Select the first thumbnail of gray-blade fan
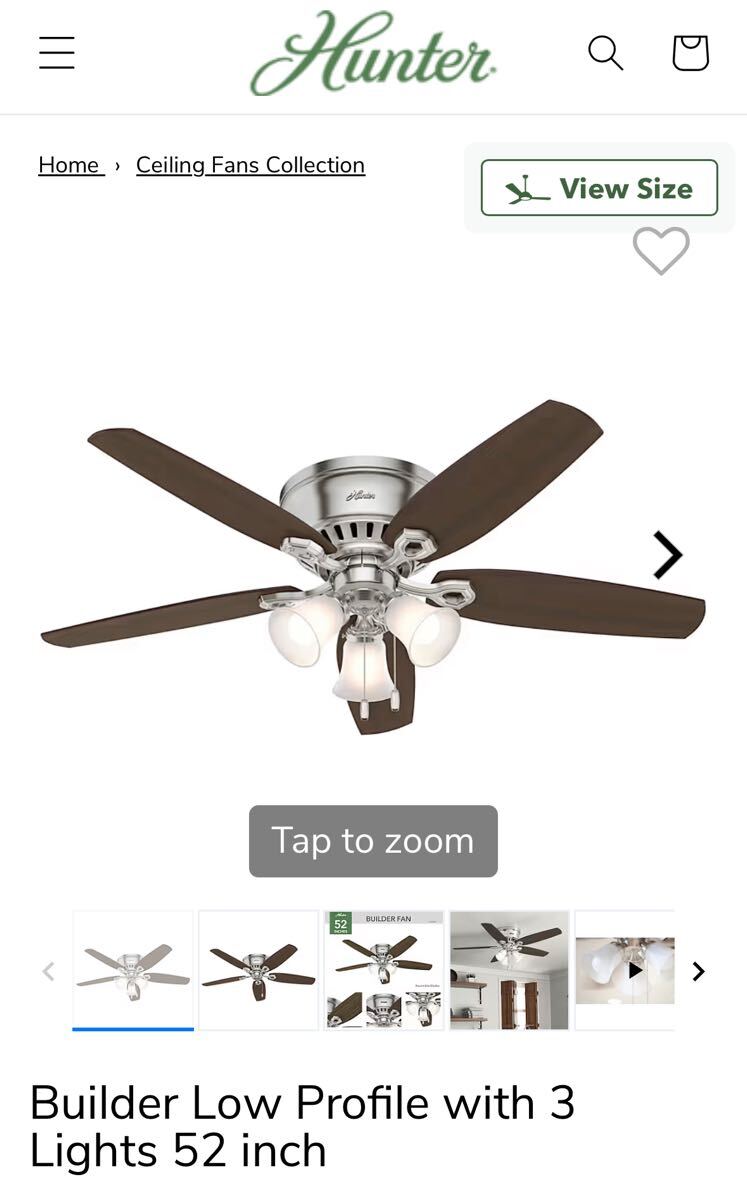 pyautogui.click(x=133, y=969)
